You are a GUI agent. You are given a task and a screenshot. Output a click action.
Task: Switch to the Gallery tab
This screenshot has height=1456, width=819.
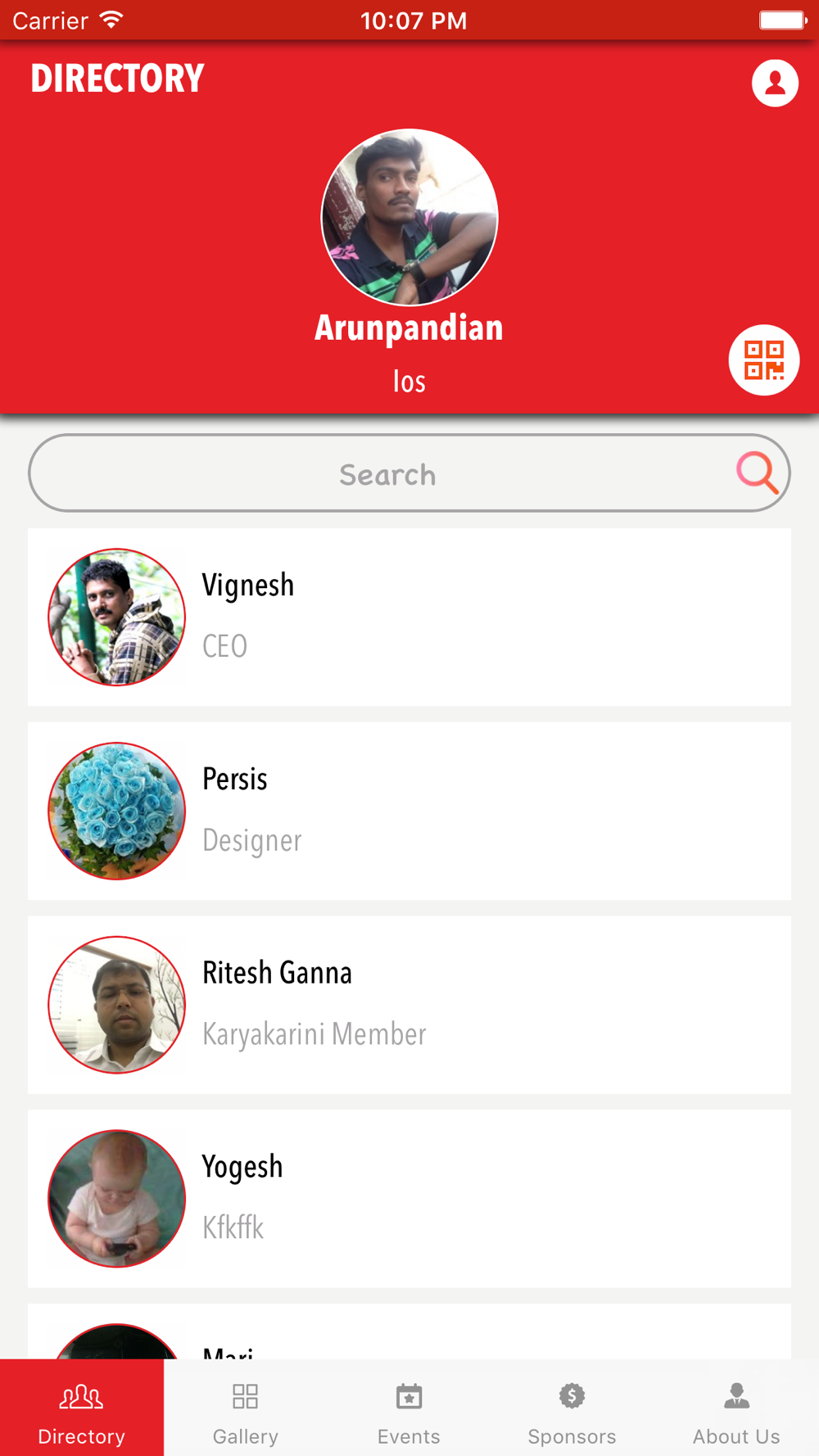pos(245,1409)
